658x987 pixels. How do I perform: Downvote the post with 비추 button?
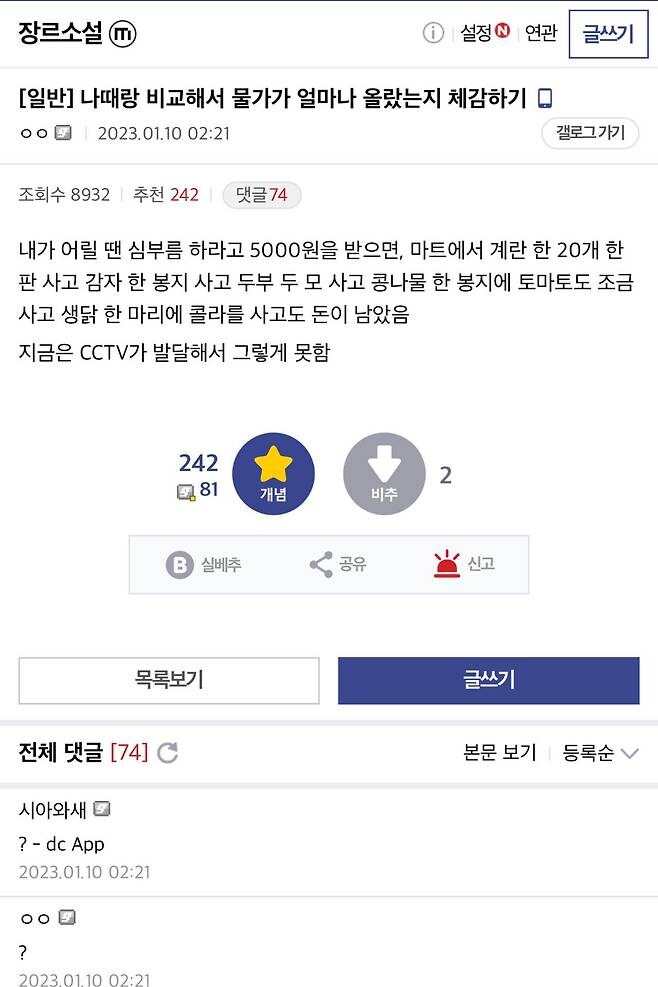(x=384, y=474)
